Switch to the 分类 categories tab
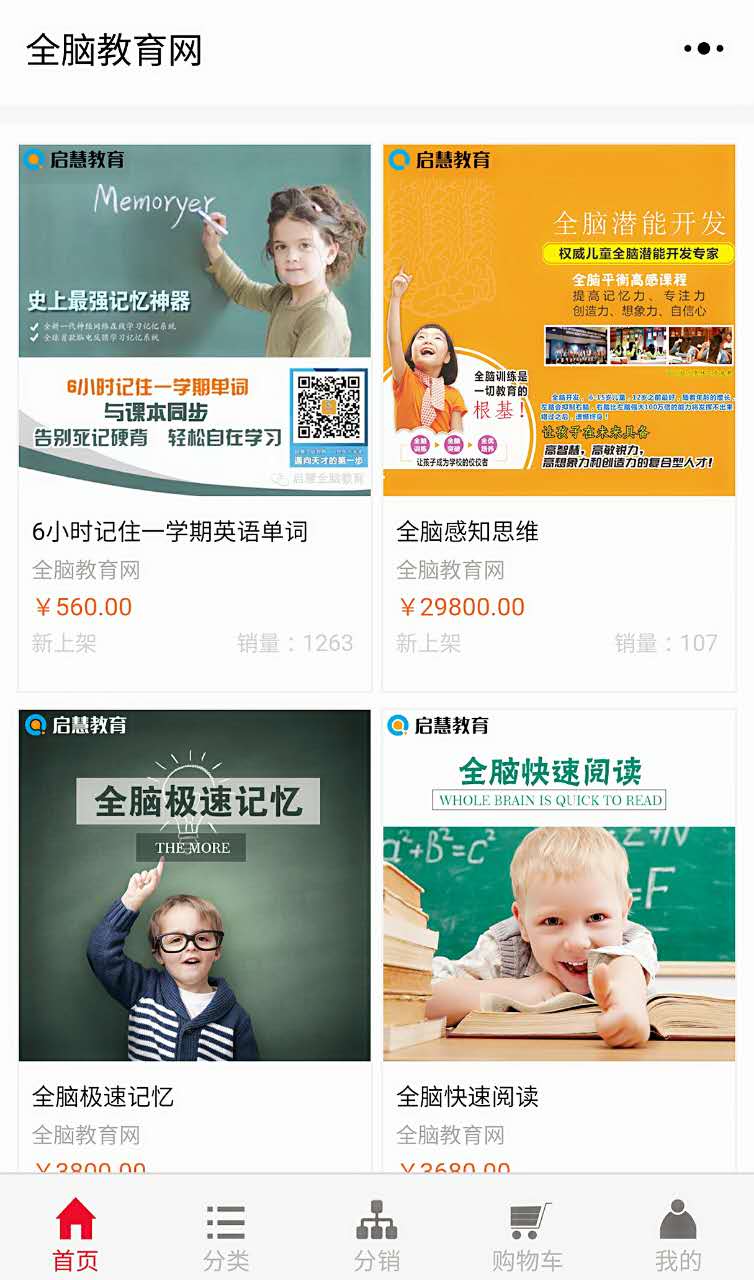 point(226,1234)
